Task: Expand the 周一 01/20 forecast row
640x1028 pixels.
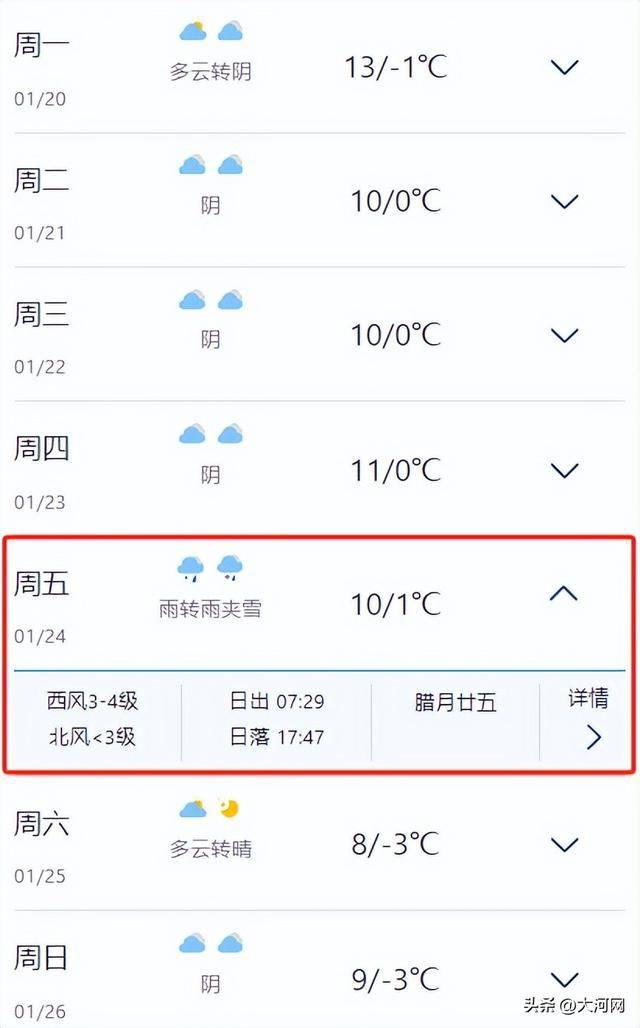Action: (565, 68)
